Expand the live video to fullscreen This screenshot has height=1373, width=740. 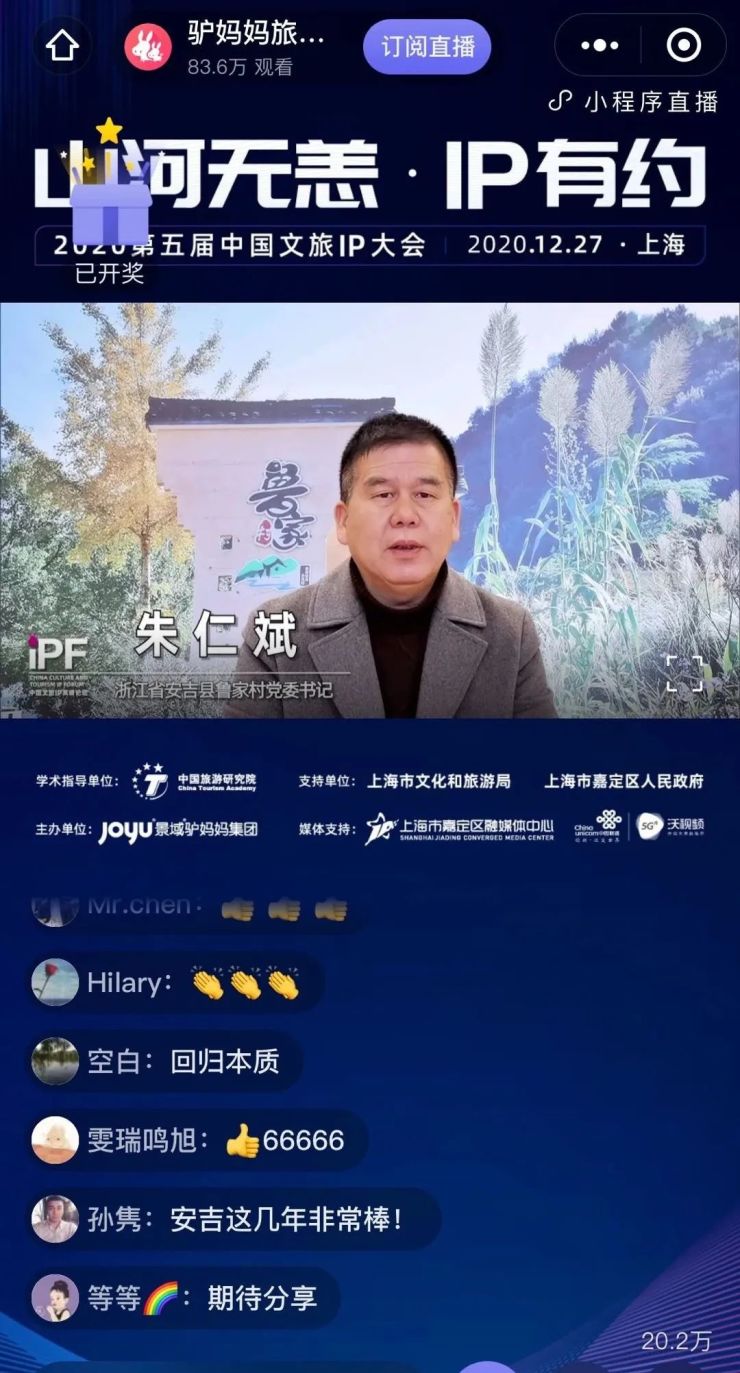coord(685,673)
